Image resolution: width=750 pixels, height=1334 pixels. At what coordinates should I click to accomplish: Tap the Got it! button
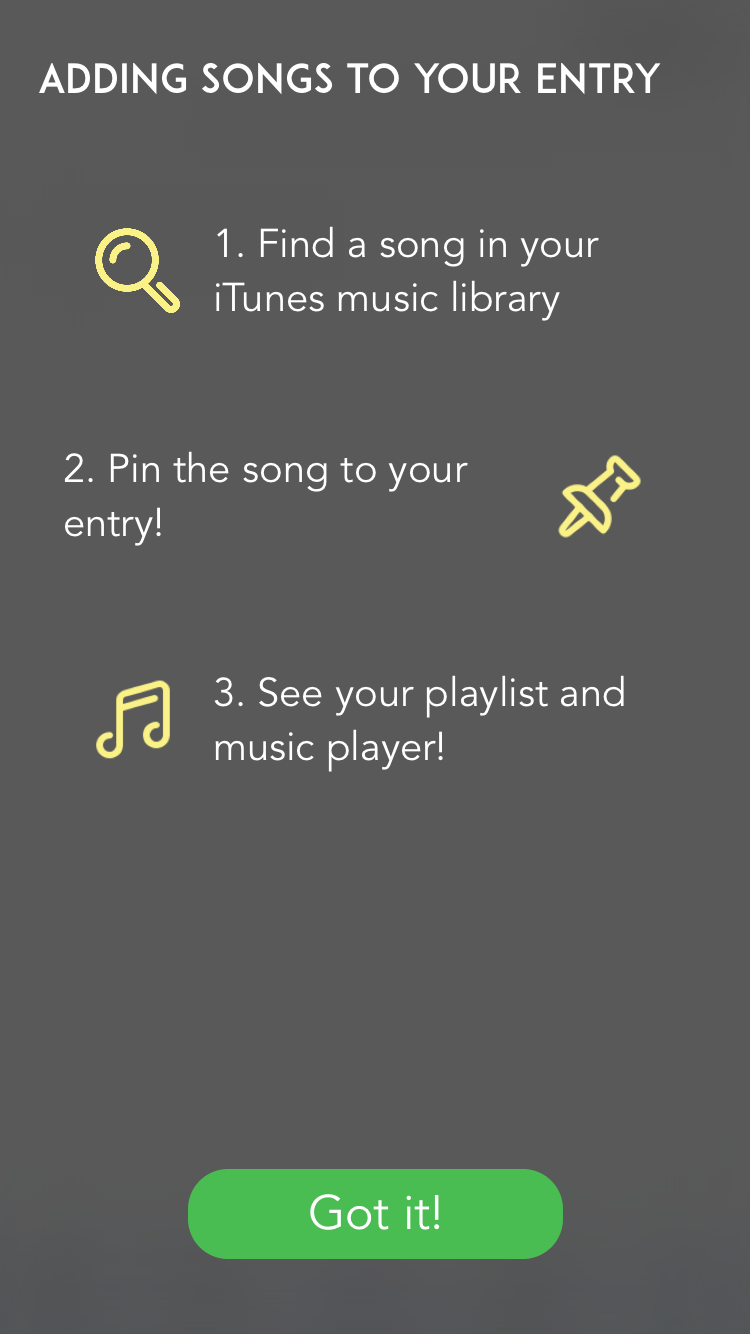pyautogui.click(x=375, y=1213)
